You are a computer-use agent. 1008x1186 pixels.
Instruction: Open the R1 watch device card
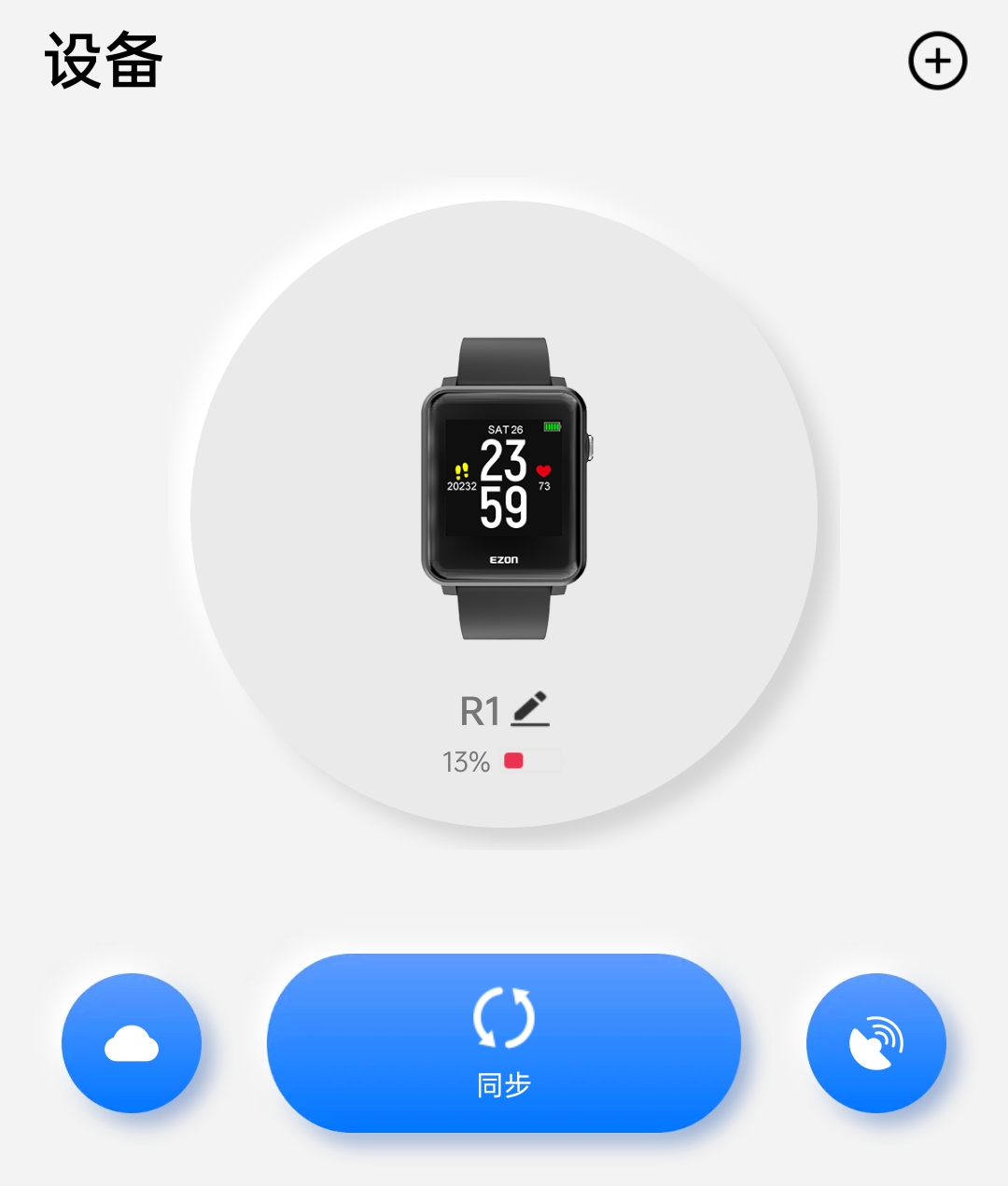504,514
